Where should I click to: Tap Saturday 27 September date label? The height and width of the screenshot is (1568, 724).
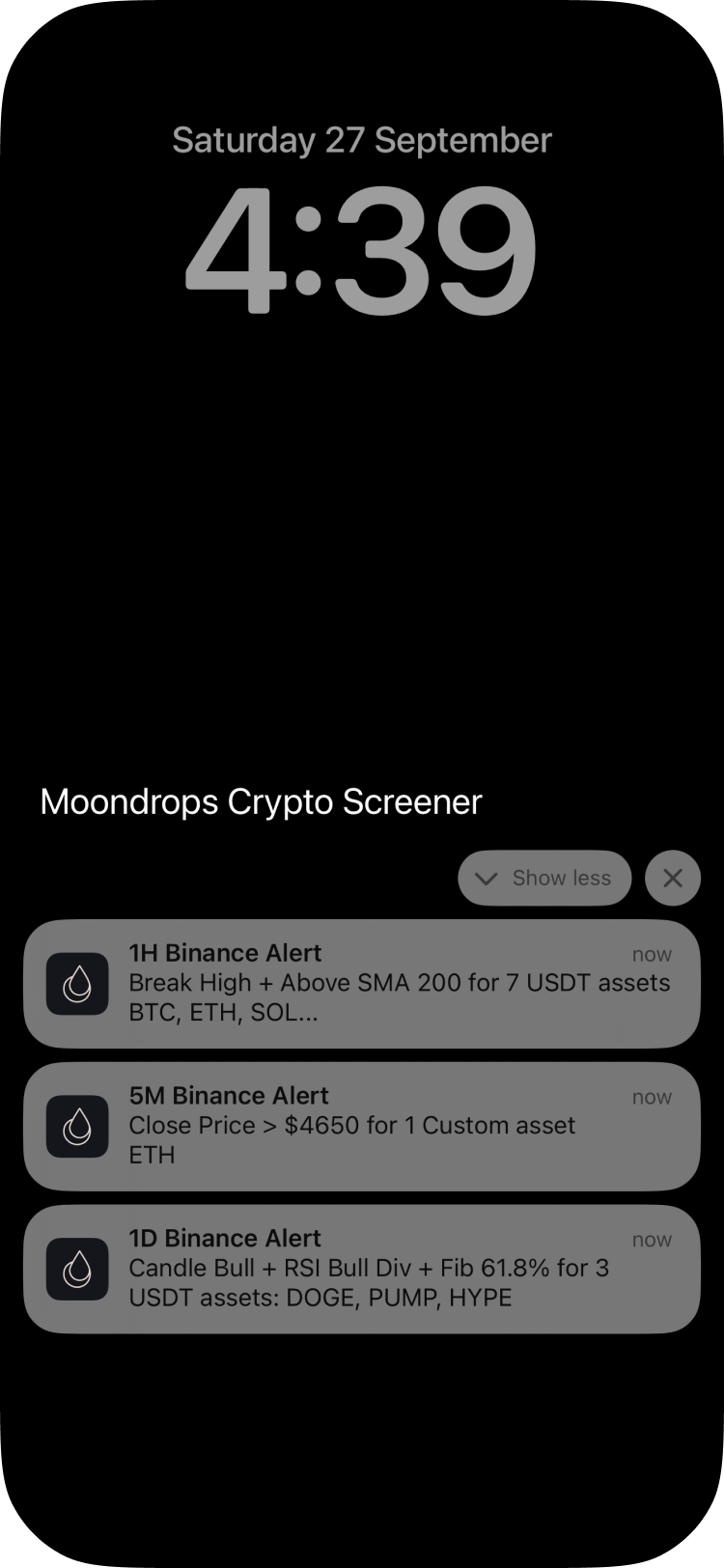coord(361,139)
